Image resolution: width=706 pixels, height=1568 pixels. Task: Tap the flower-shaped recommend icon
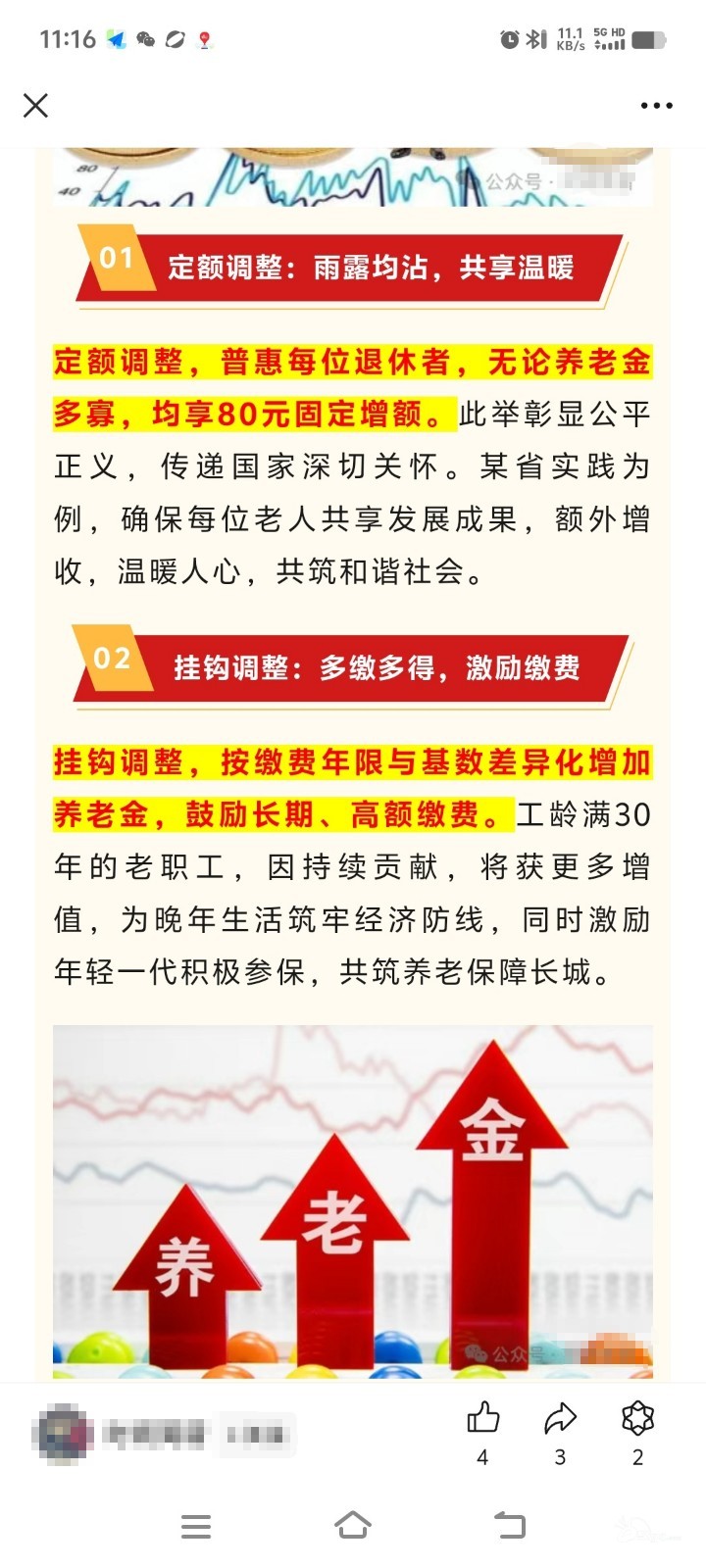tap(637, 1418)
